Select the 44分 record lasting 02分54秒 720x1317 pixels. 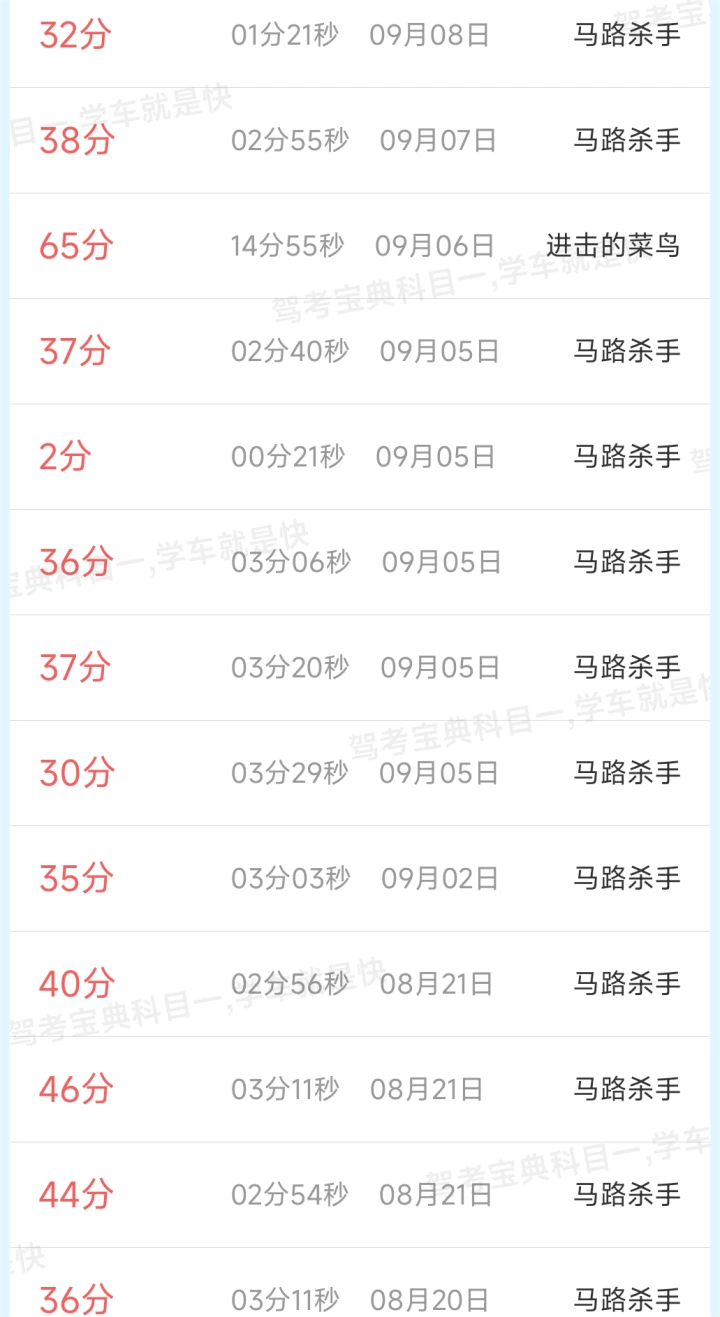(360, 1195)
